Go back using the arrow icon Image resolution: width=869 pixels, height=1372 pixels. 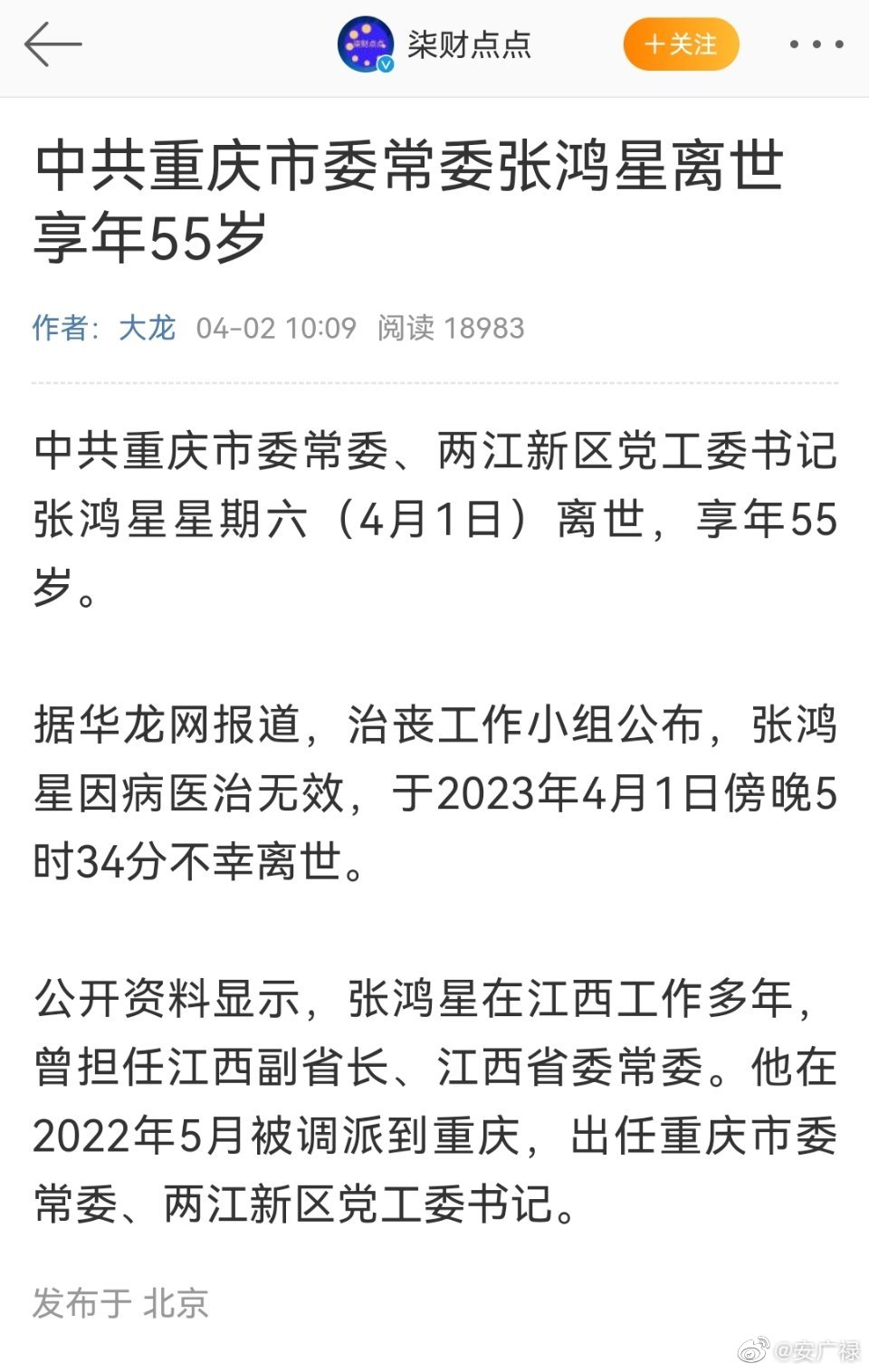click(x=53, y=44)
